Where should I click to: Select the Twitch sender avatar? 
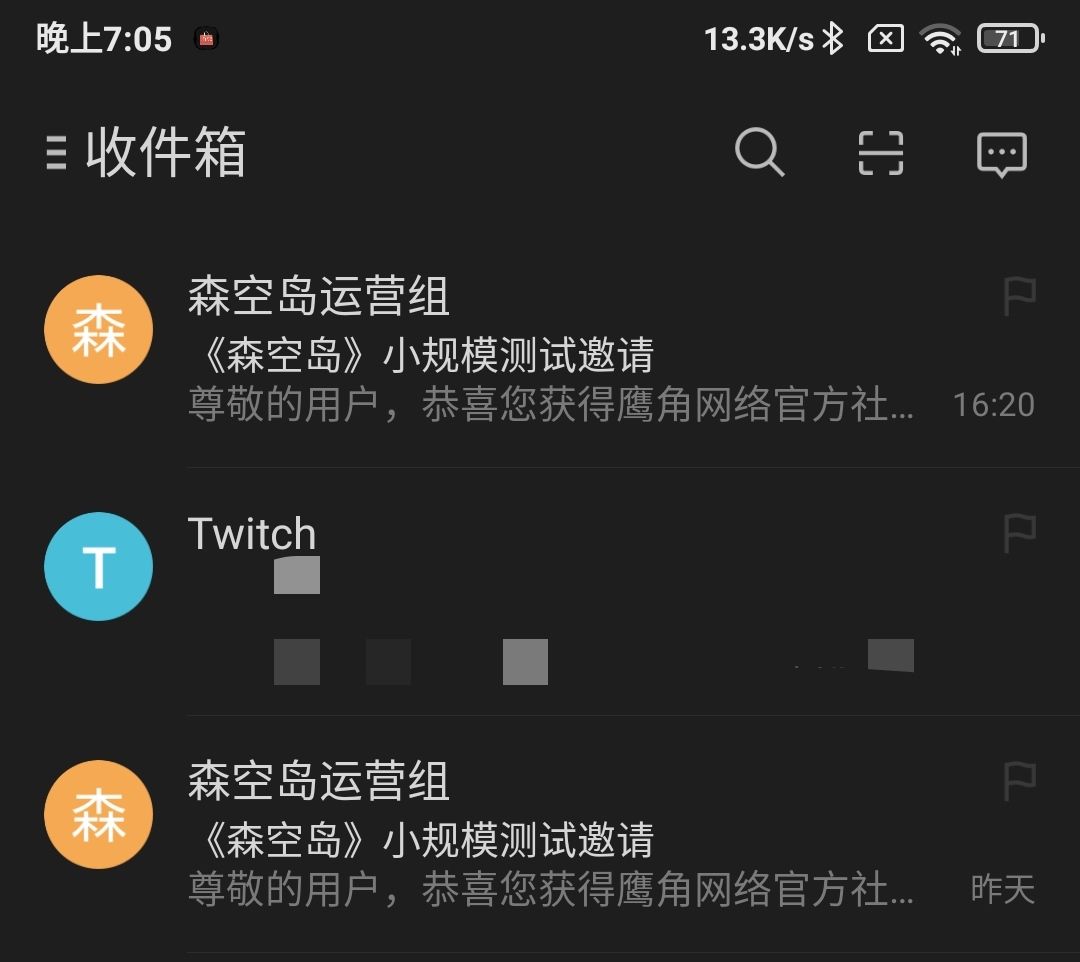click(98, 566)
